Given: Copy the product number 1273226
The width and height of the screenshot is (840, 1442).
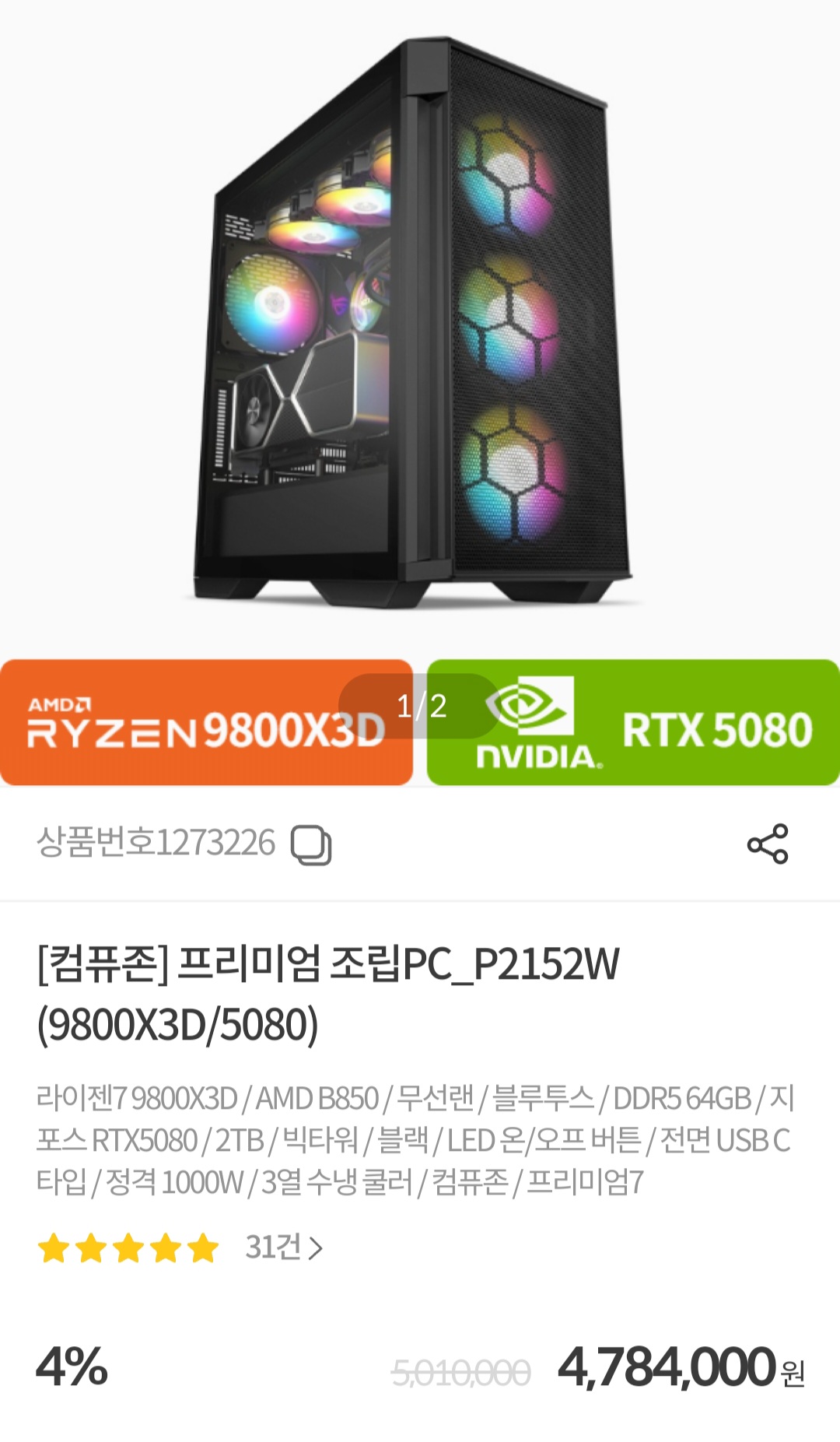Looking at the screenshot, I should pos(311,845).
